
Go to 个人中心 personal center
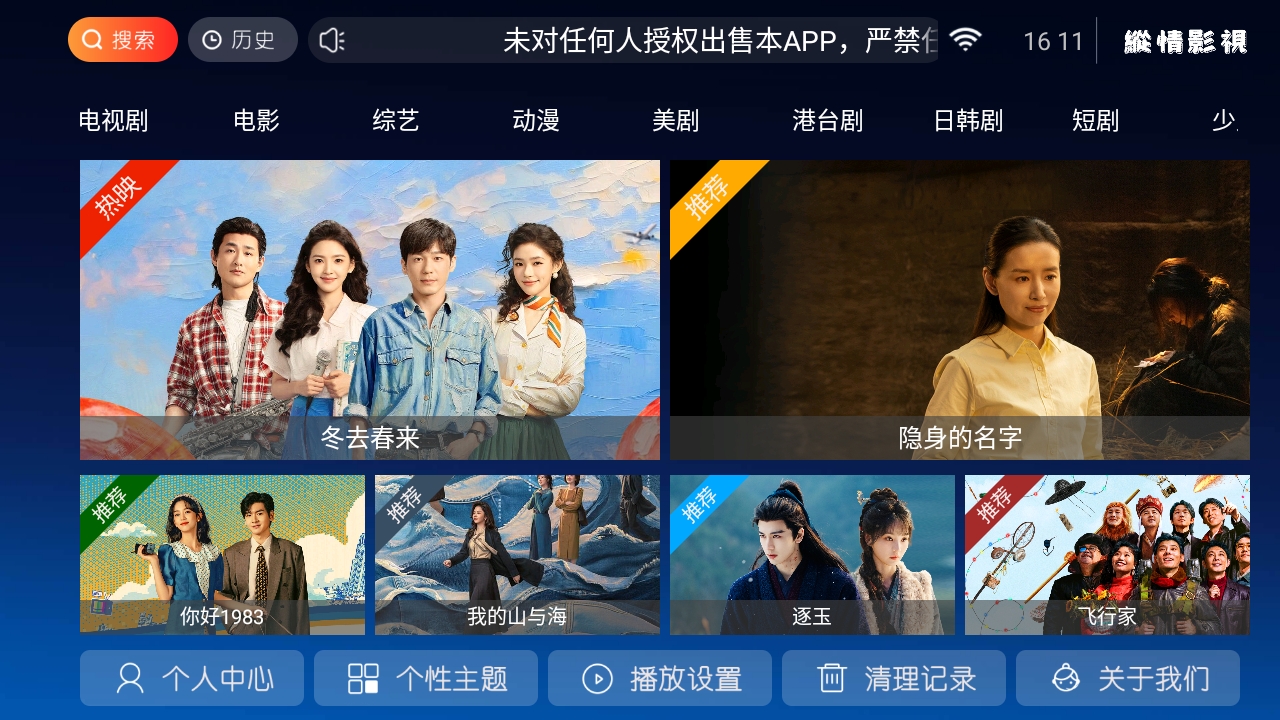click(x=192, y=679)
